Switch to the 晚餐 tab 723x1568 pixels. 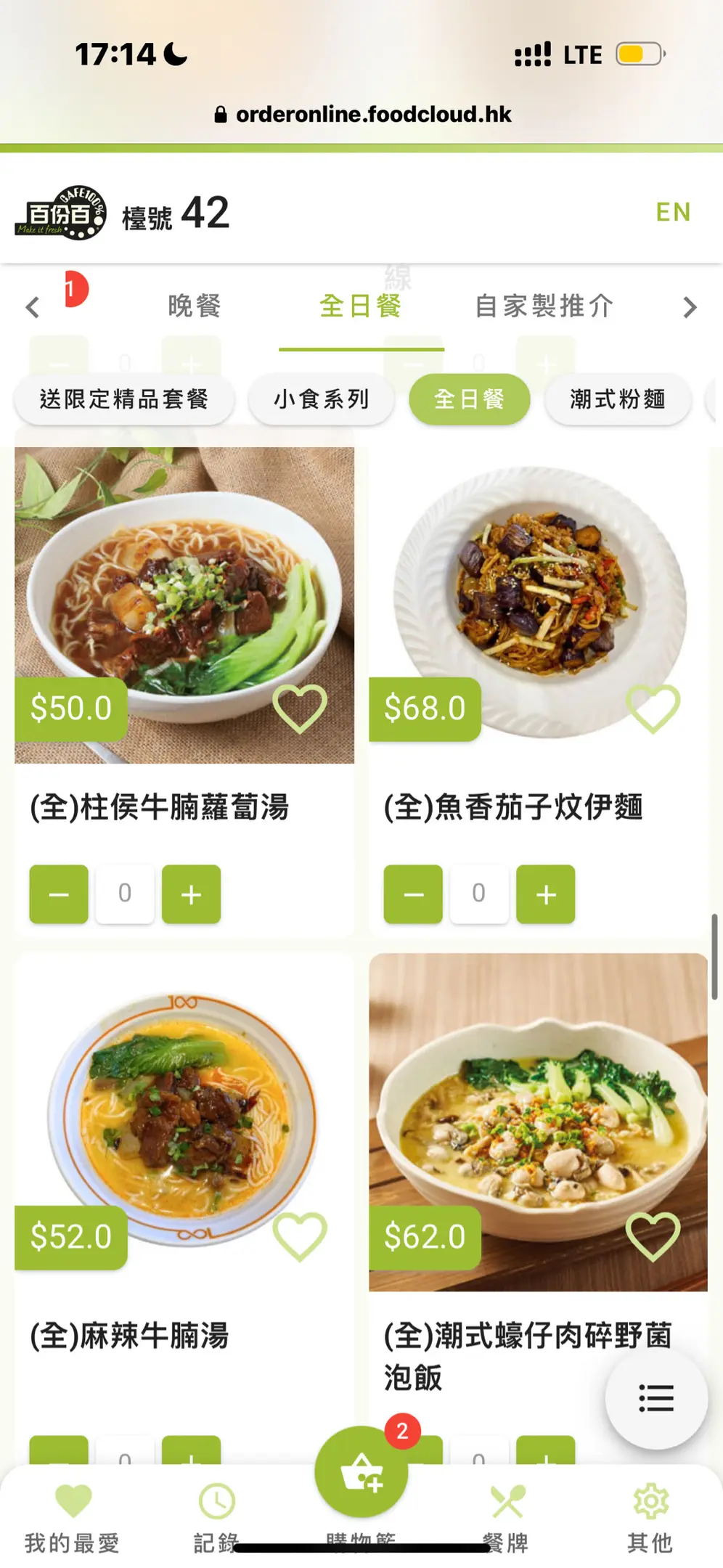click(x=194, y=306)
